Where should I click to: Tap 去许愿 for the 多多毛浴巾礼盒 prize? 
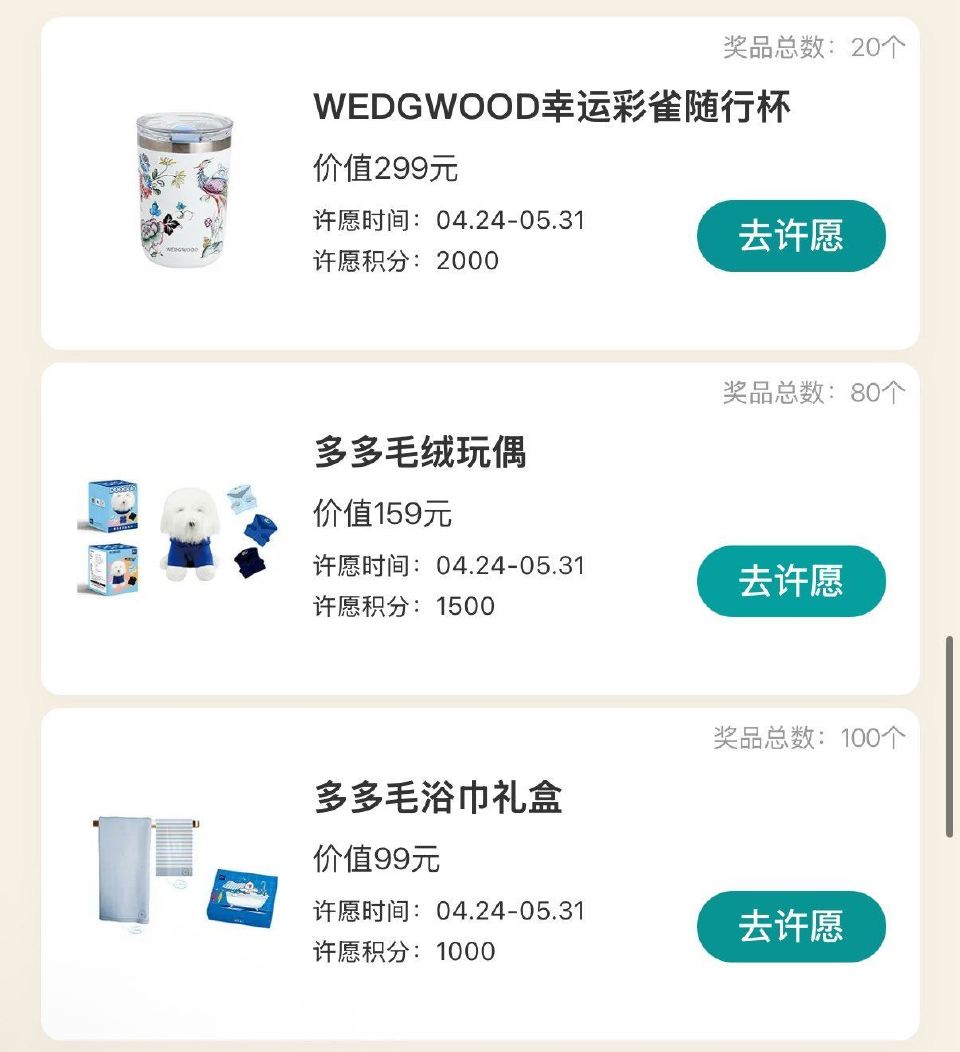(791, 926)
